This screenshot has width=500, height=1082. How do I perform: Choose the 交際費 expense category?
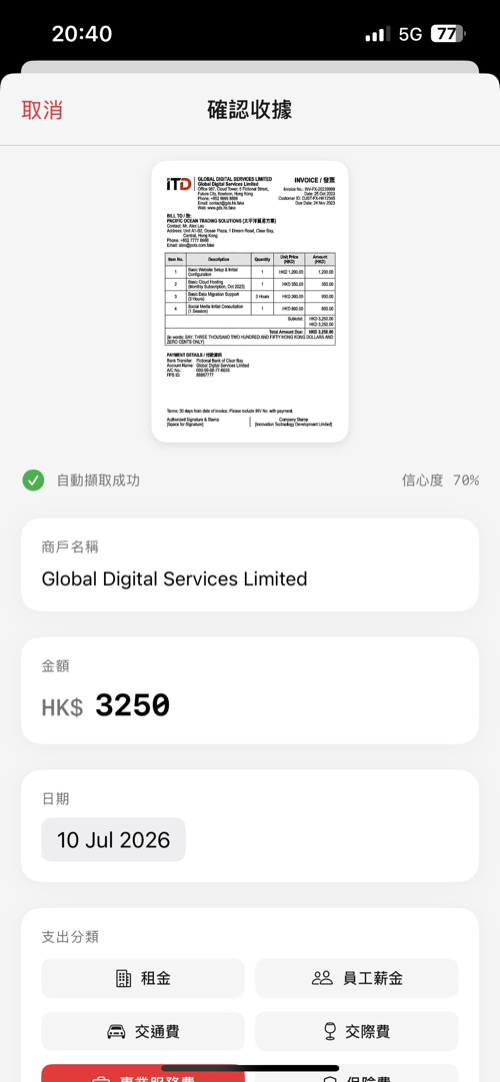pos(357,1032)
